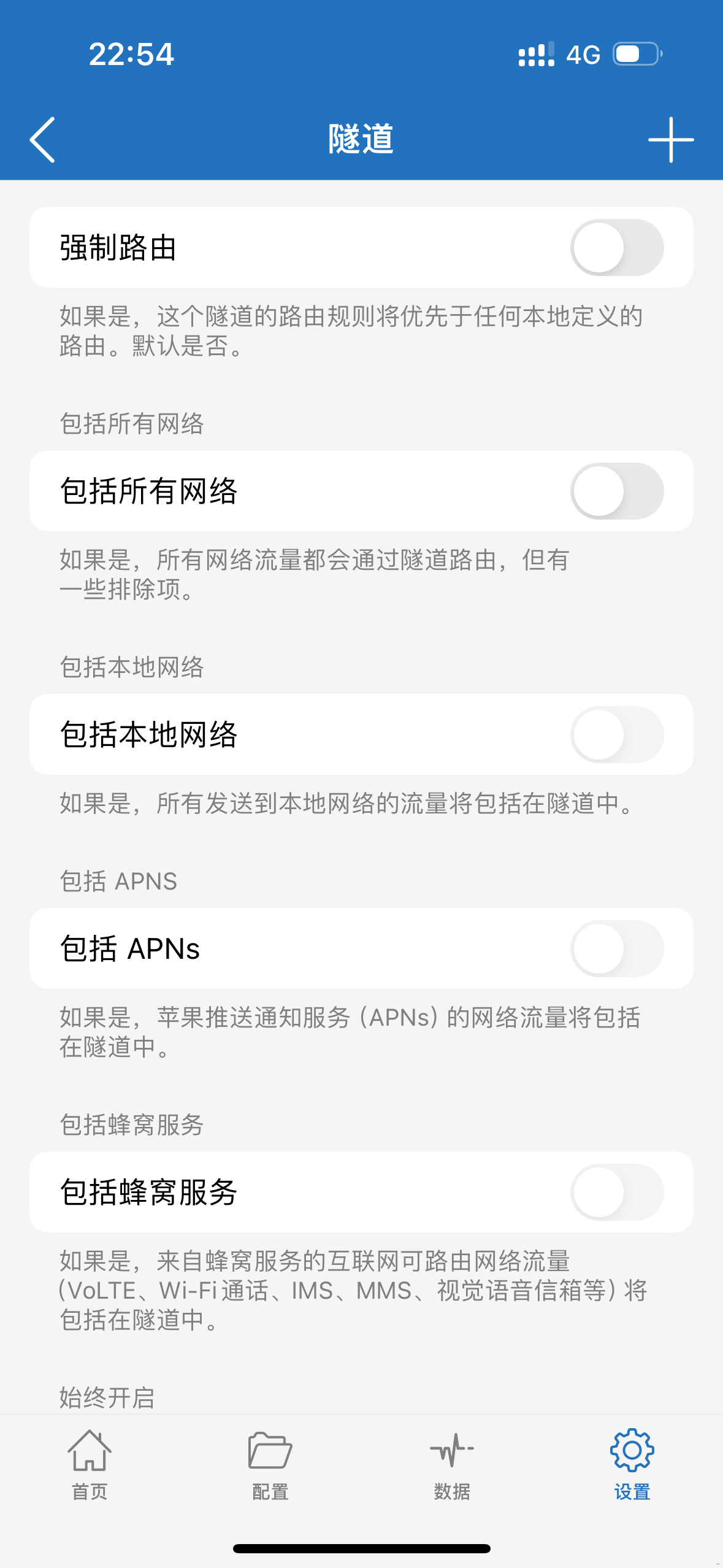Image resolution: width=723 pixels, height=1568 pixels.
Task: Select the 设置 tab
Action: 632,1465
